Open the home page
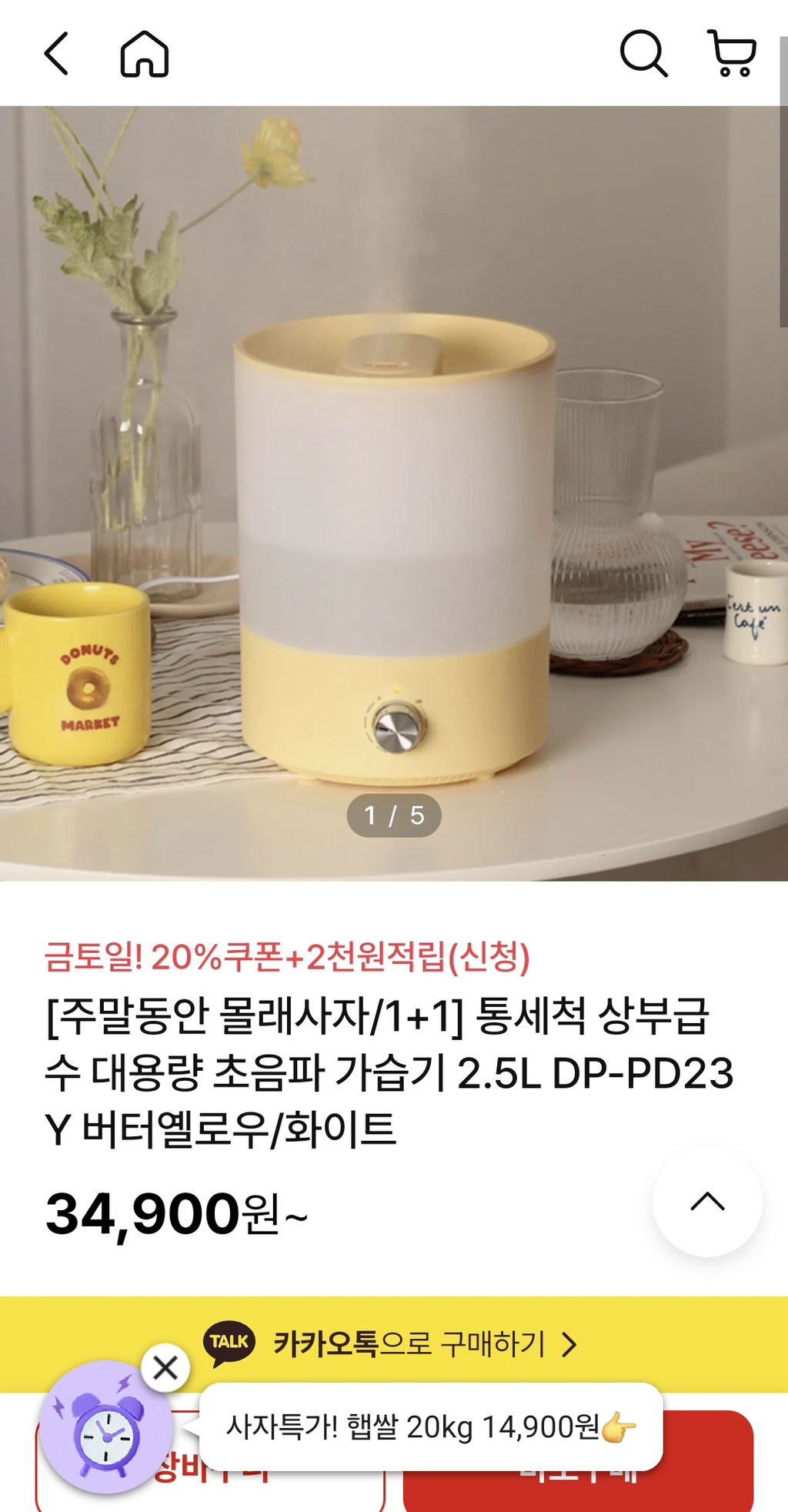Image resolution: width=788 pixels, height=1512 pixels. tap(144, 54)
